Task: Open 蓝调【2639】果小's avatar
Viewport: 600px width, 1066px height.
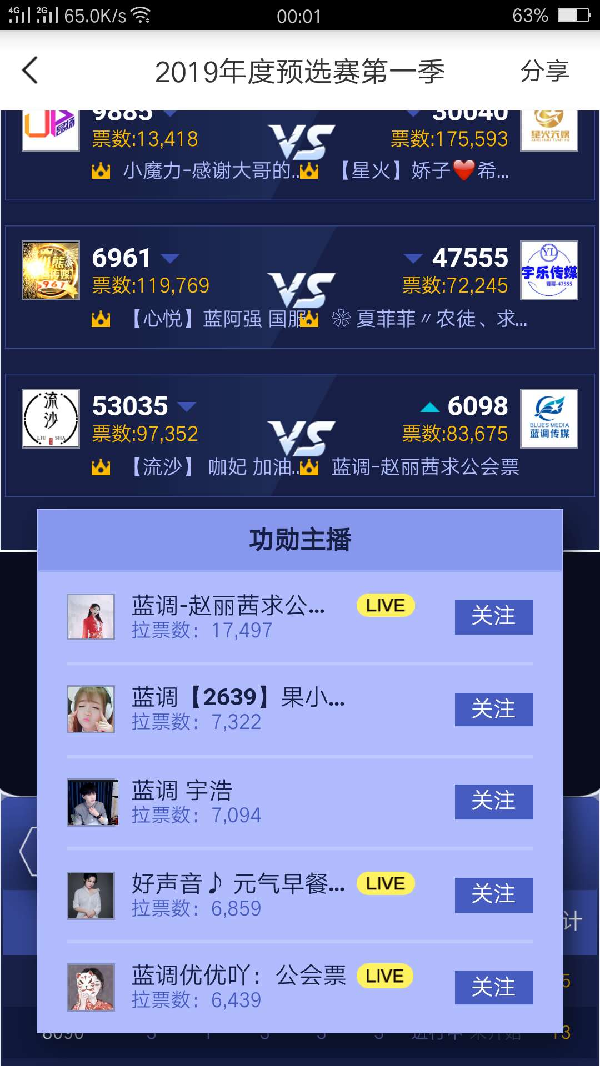Action: [92, 709]
